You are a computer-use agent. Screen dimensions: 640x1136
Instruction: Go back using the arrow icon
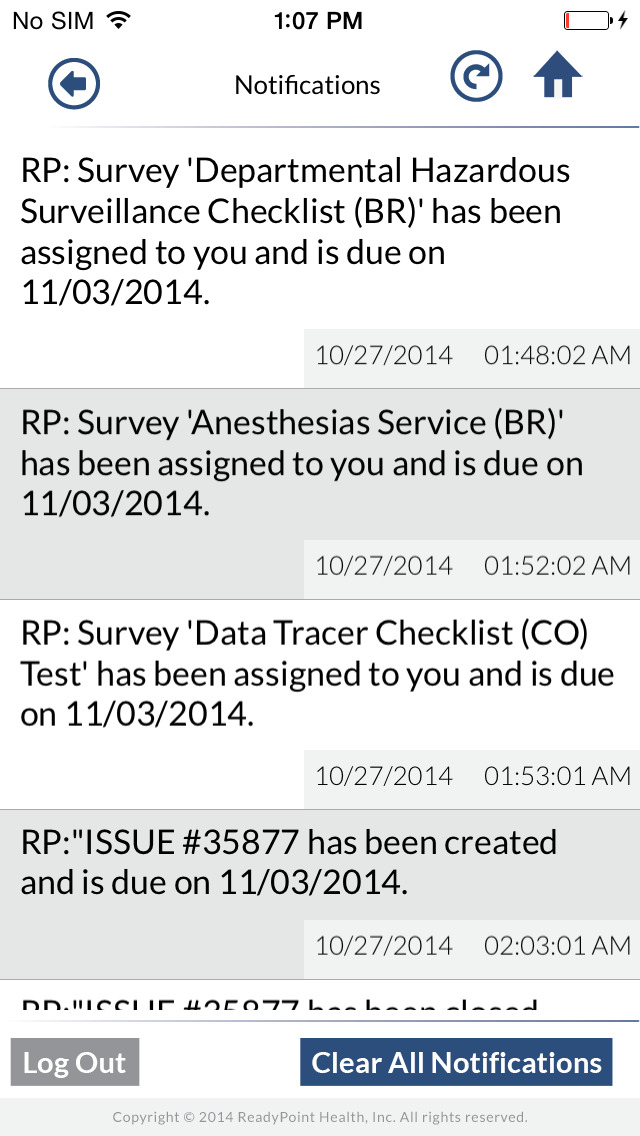(x=74, y=84)
